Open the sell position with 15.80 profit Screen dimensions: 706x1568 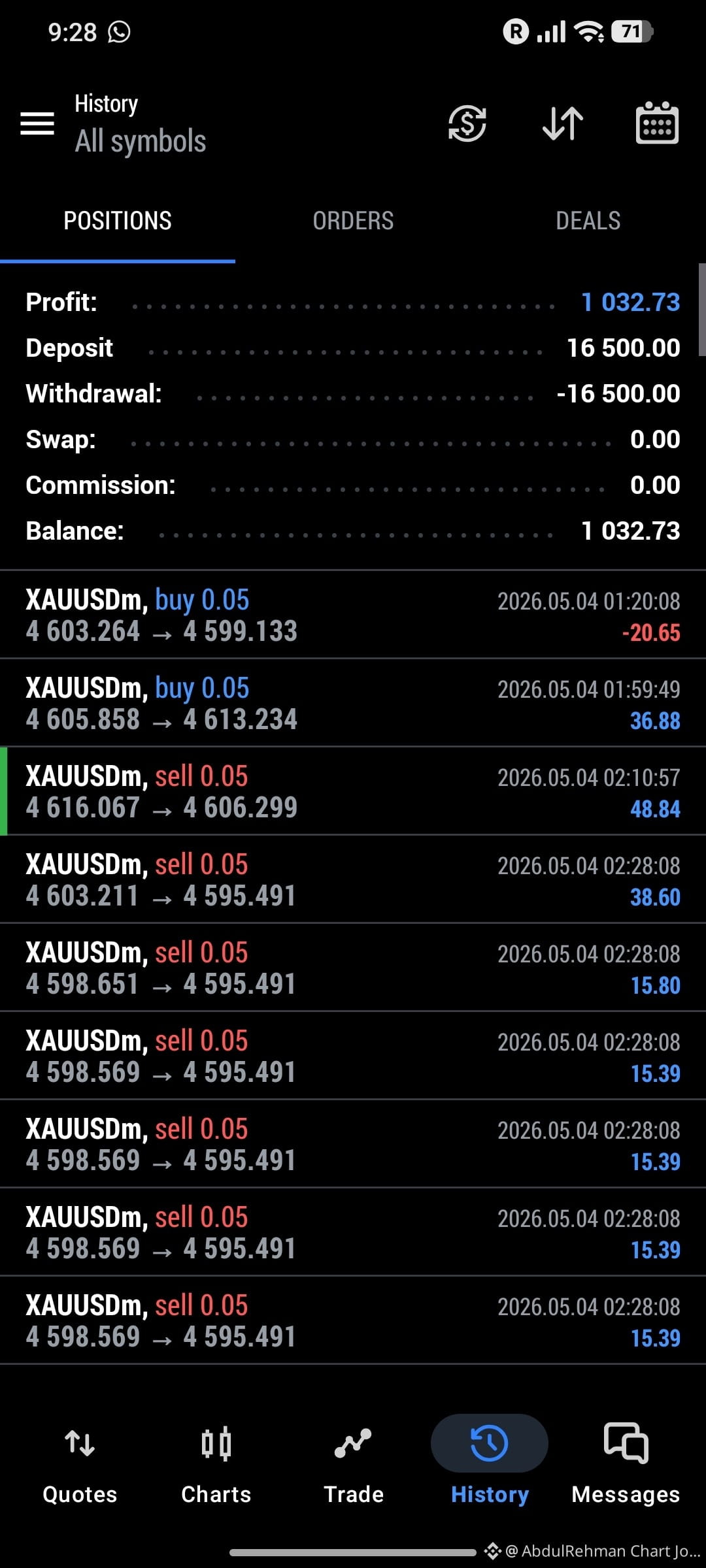tap(353, 968)
